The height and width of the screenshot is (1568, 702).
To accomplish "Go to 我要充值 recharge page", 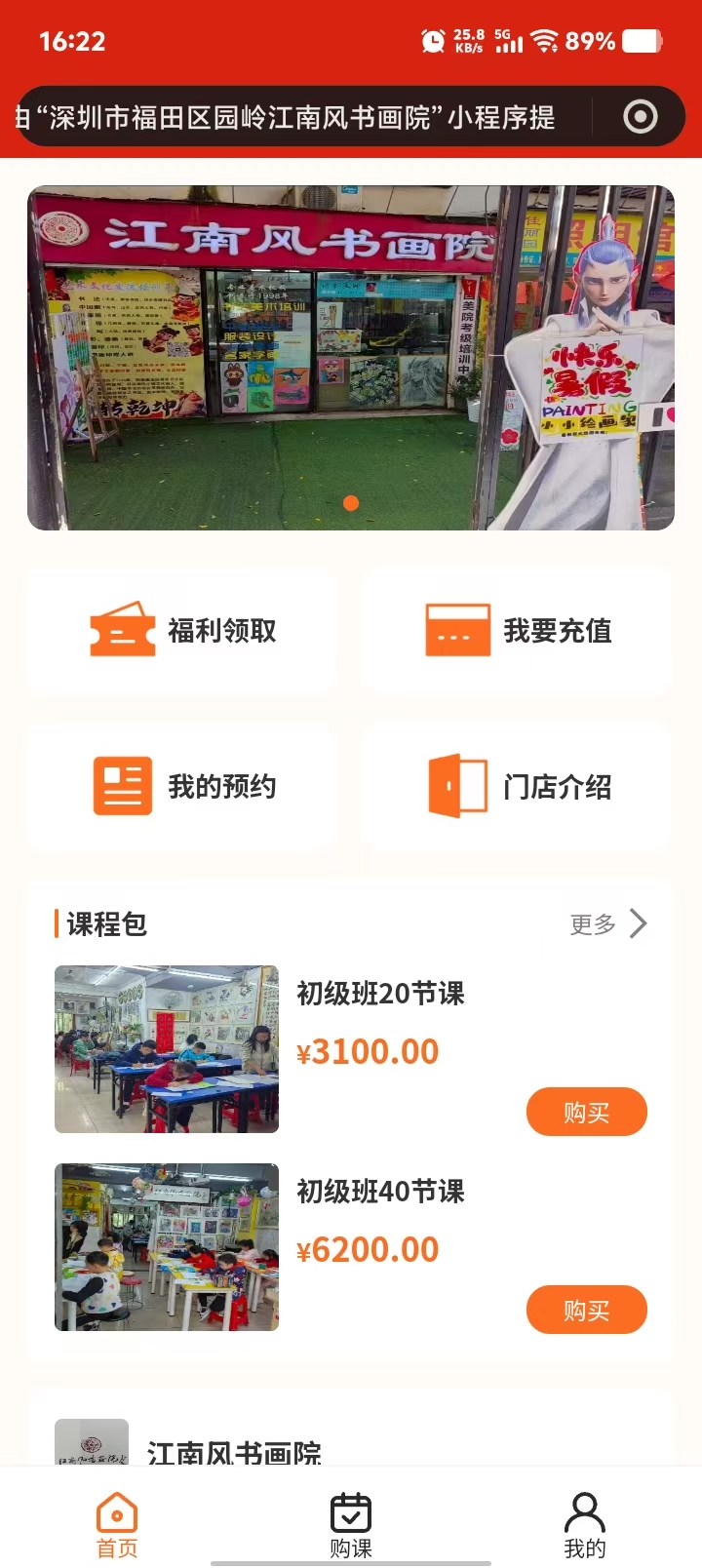I will [518, 631].
